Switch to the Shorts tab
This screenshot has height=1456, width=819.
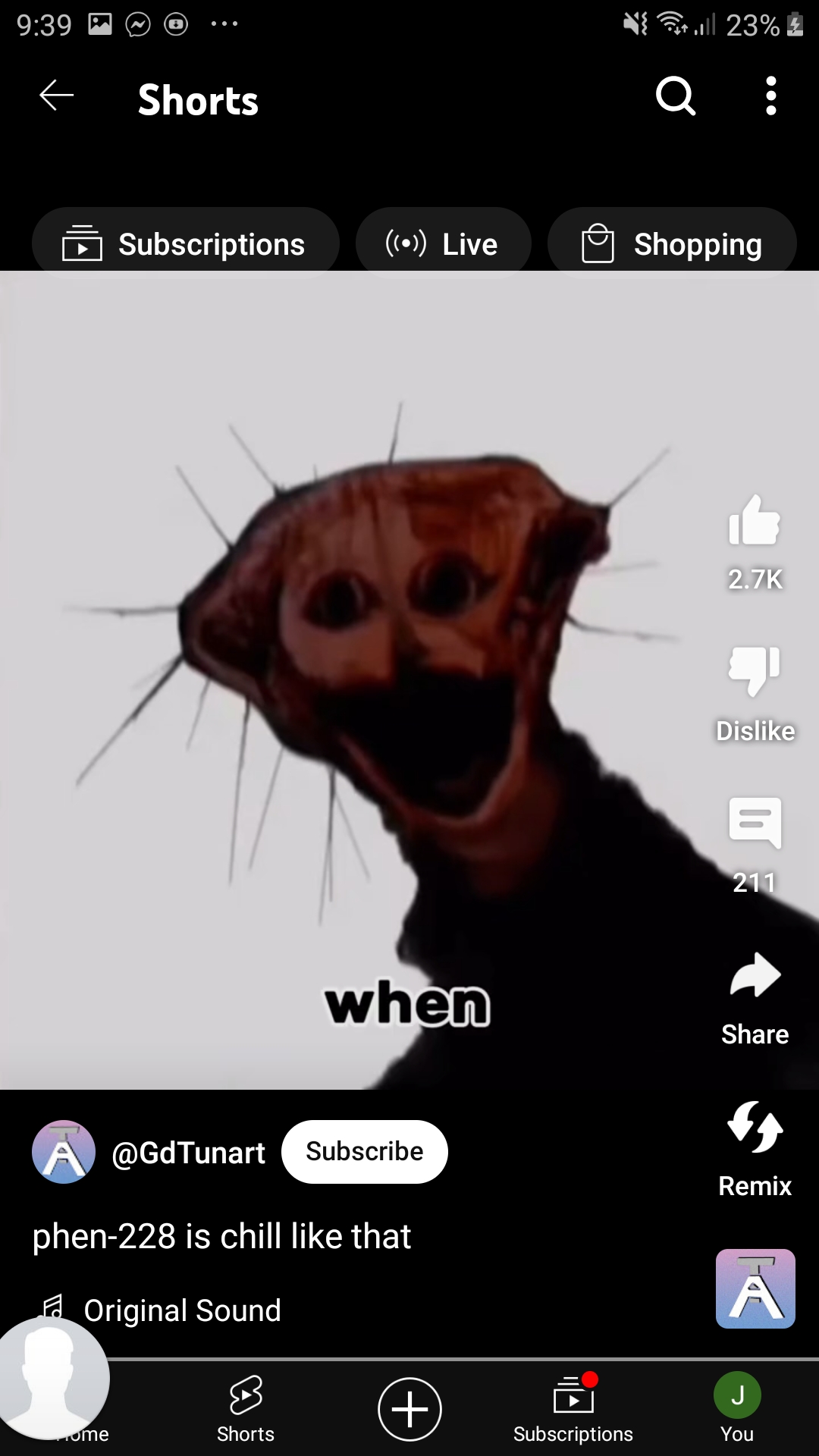pyautogui.click(x=246, y=1409)
